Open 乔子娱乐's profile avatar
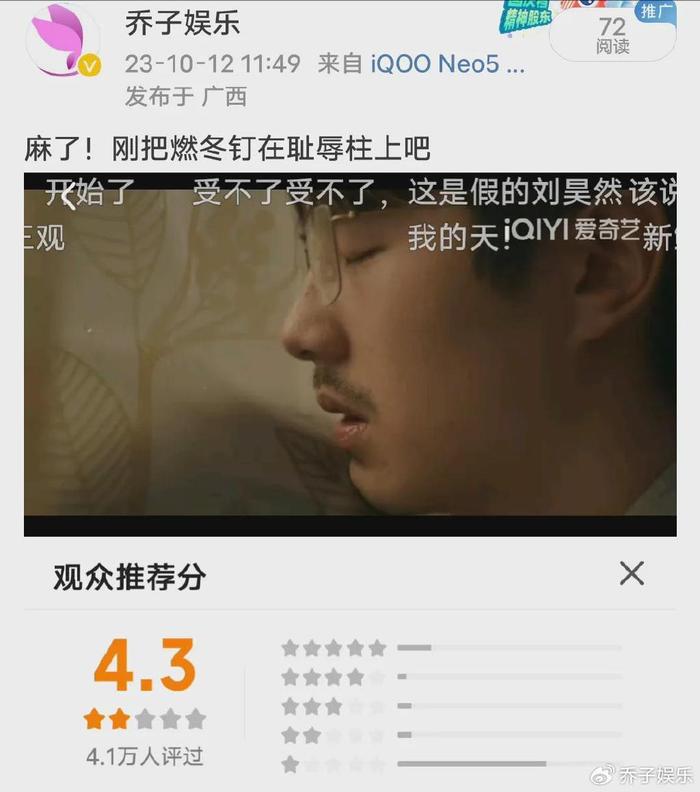700x792 pixels. click(x=64, y=42)
